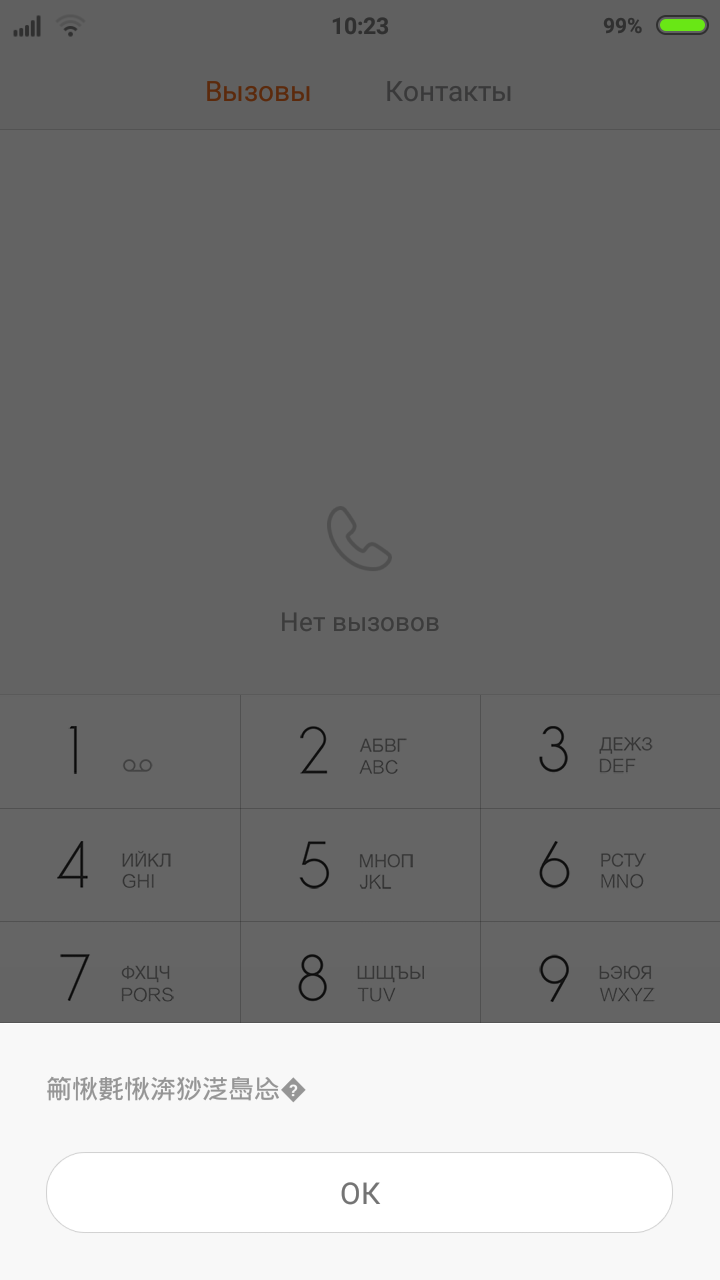This screenshot has height=1280, width=720.
Task: Dial digit 1 with the voicemail symbol
Action: [x=120, y=752]
